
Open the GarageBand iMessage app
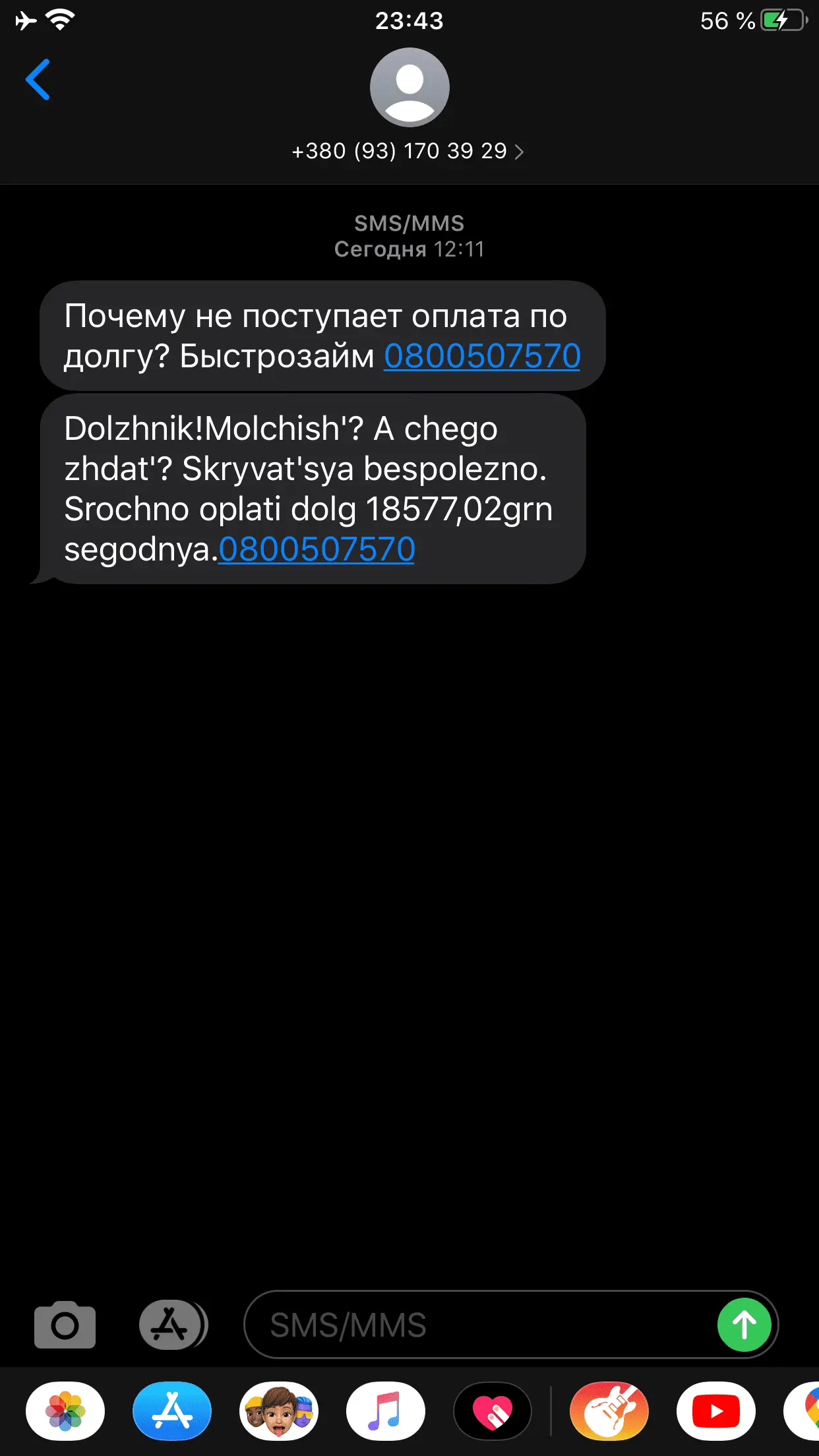click(x=609, y=1411)
